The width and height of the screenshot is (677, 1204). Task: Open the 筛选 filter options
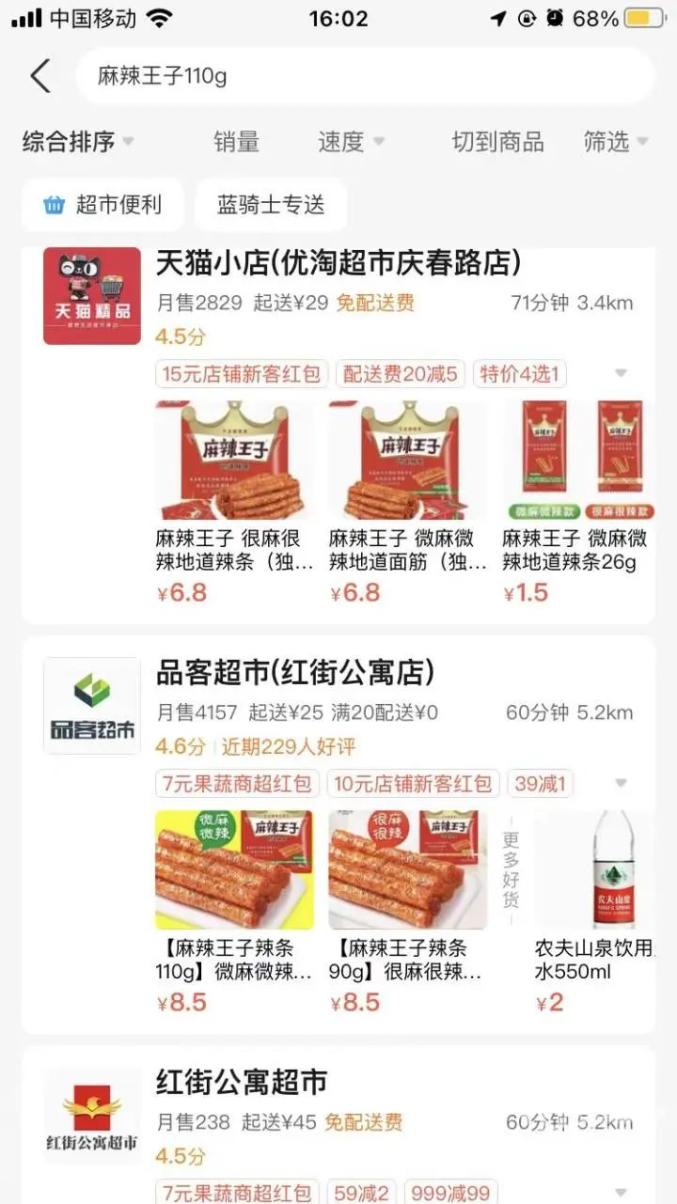point(615,142)
